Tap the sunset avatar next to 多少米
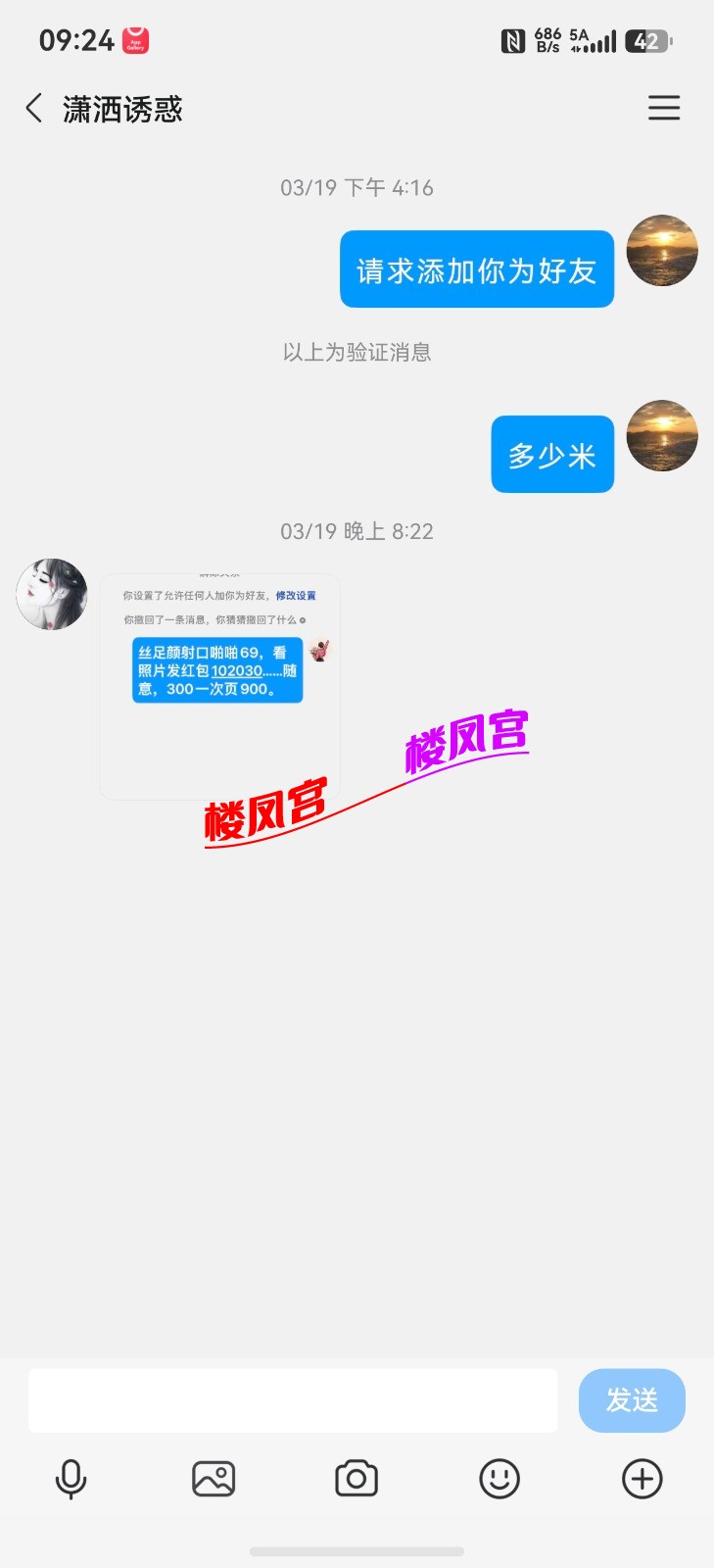This screenshot has width=714, height=1568. (661, 436)
